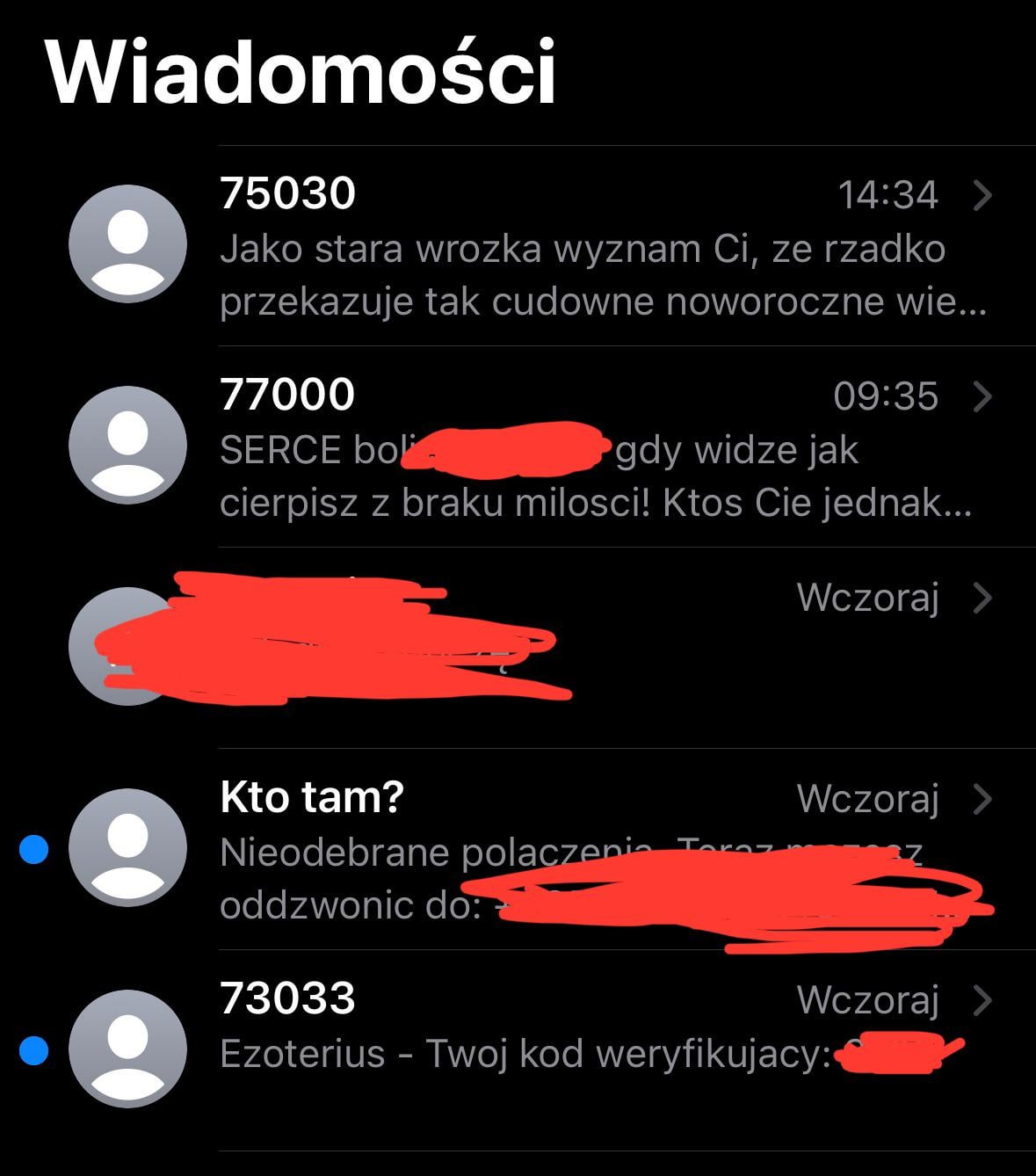This screenshot has width=1036, height=1176.
Task: Open the unread "Kto tam?" thread
Action: (x=518, y=849)
